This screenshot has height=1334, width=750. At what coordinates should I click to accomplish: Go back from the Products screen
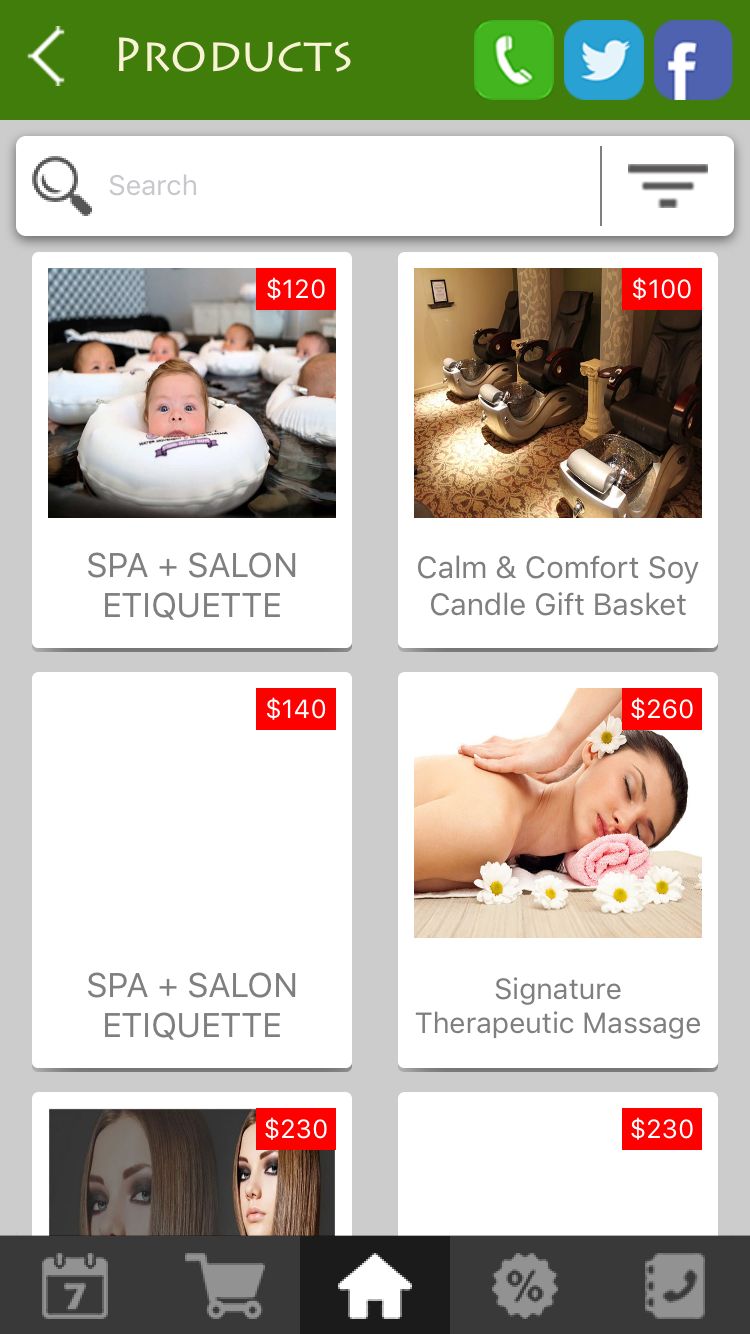click(x=47, y=57)
